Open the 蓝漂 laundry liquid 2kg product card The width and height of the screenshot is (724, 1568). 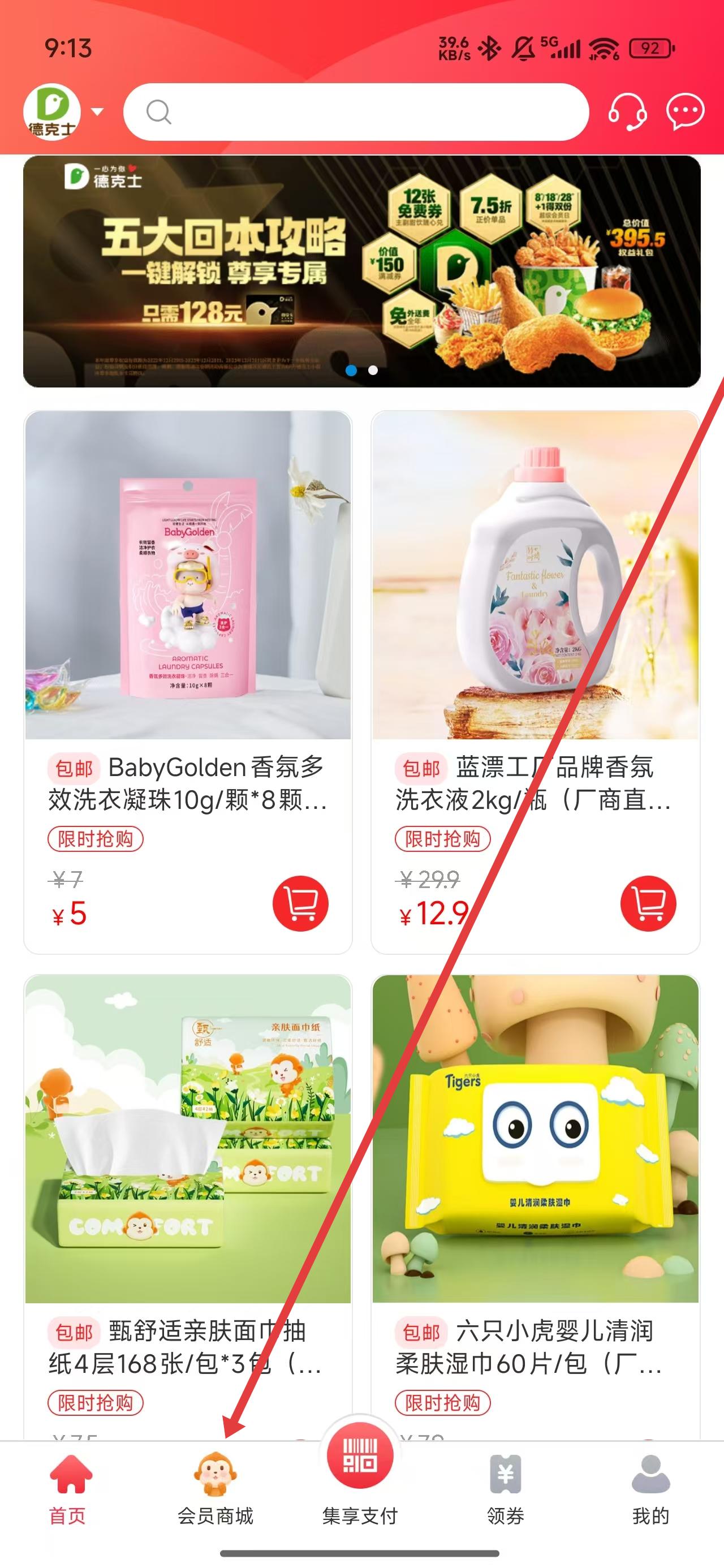coord(535,575)
